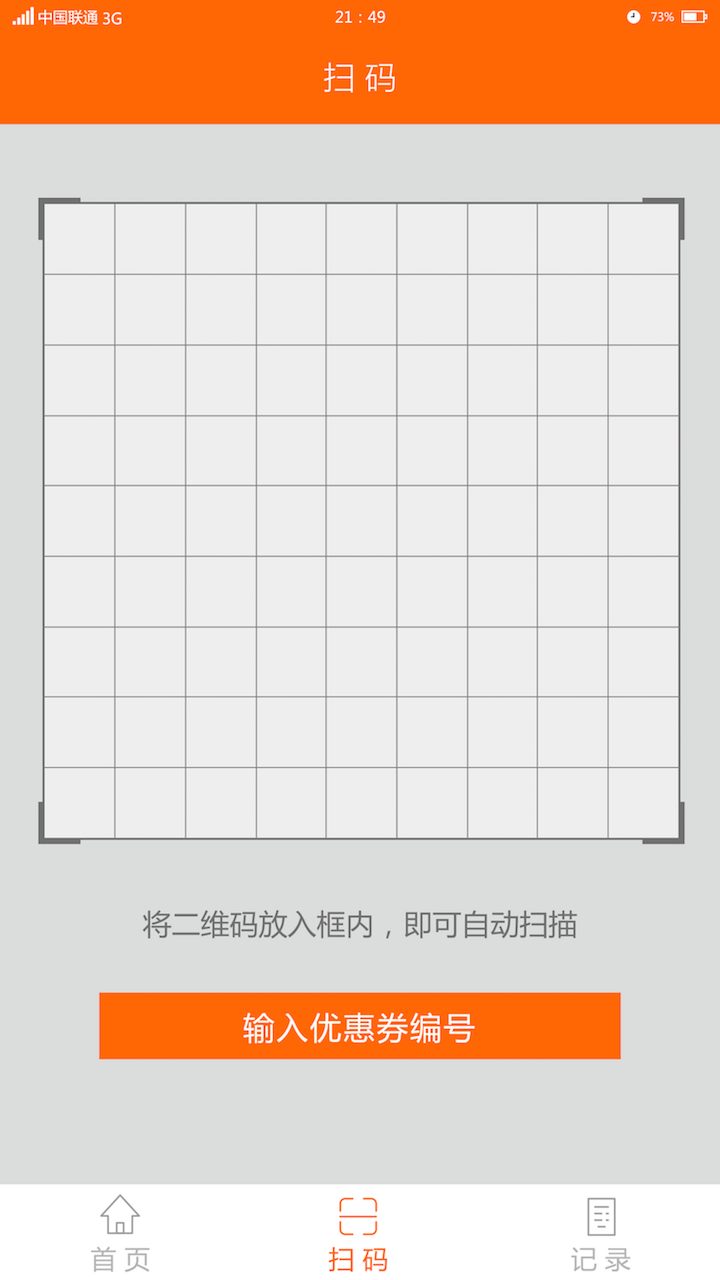Switch to the 首页 tab
This screenshot has height=1280, width=720.
tap(120, 1233)
